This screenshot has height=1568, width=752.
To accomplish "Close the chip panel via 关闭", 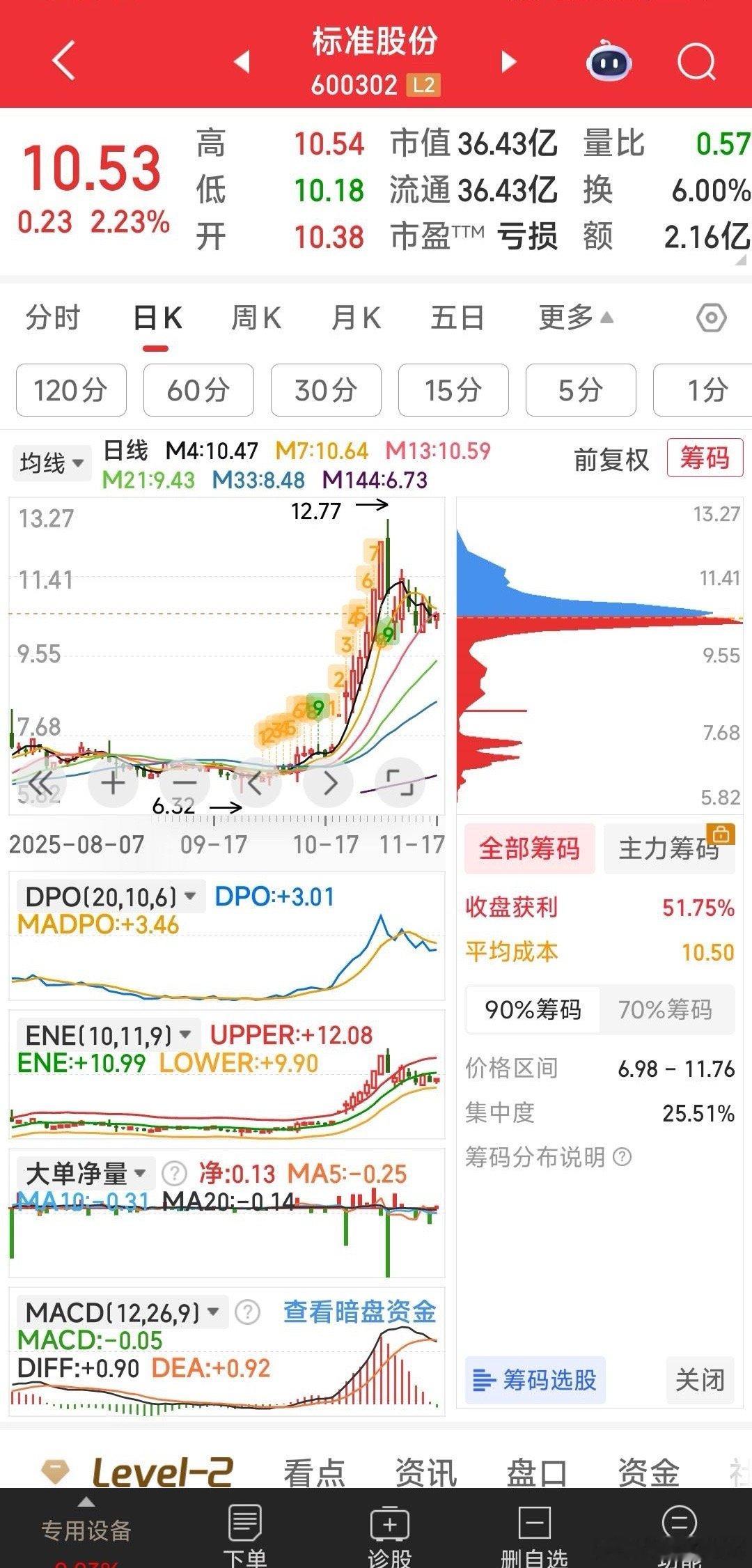I will coord(700,1380).
